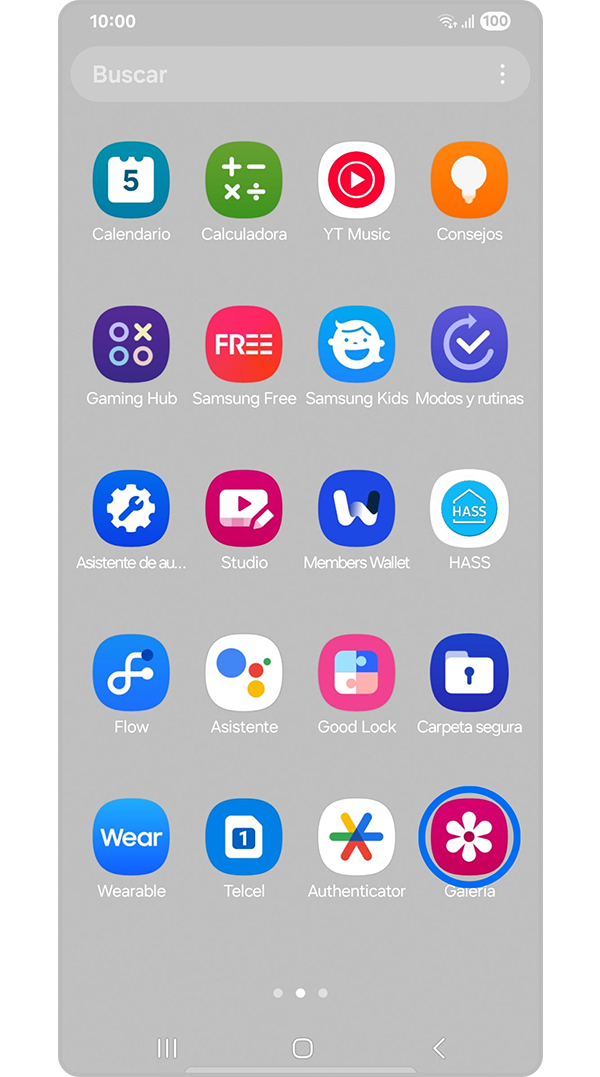Open the HASS app

click(x=469, y=509)
